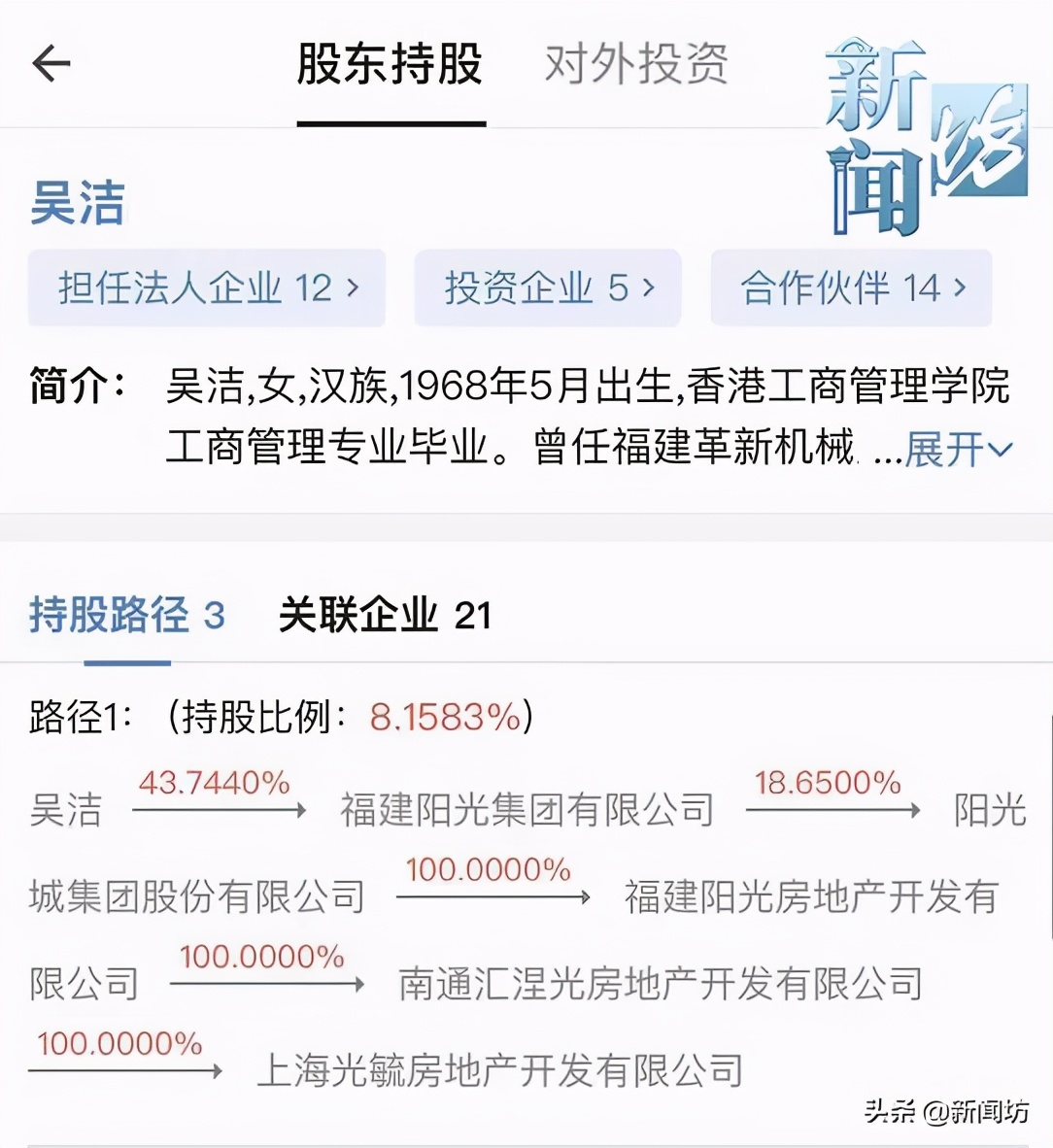Tap the 投资企业 5 button

point(547,287)
